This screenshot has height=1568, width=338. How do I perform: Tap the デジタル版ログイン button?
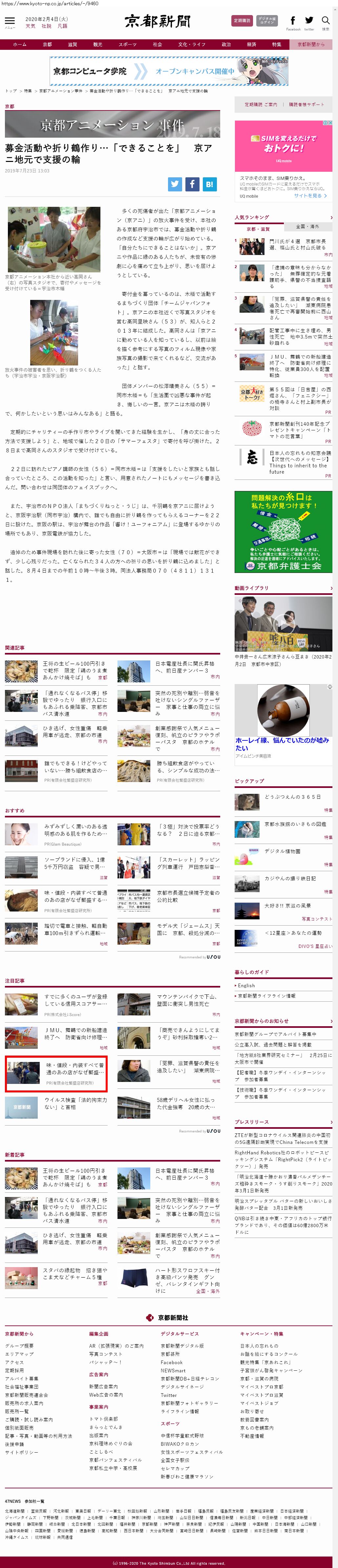267,21
